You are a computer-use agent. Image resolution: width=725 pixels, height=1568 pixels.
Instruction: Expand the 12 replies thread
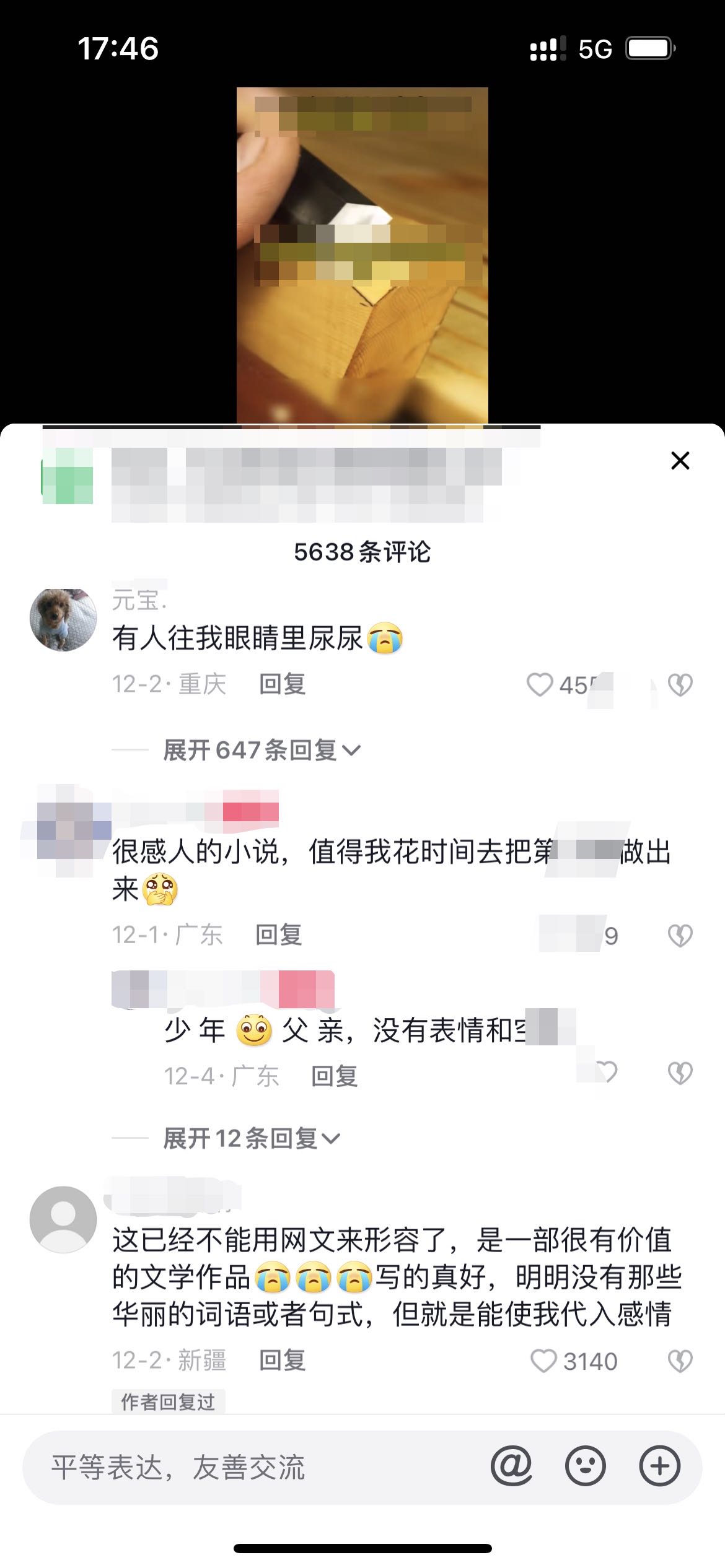point(251,1138)
